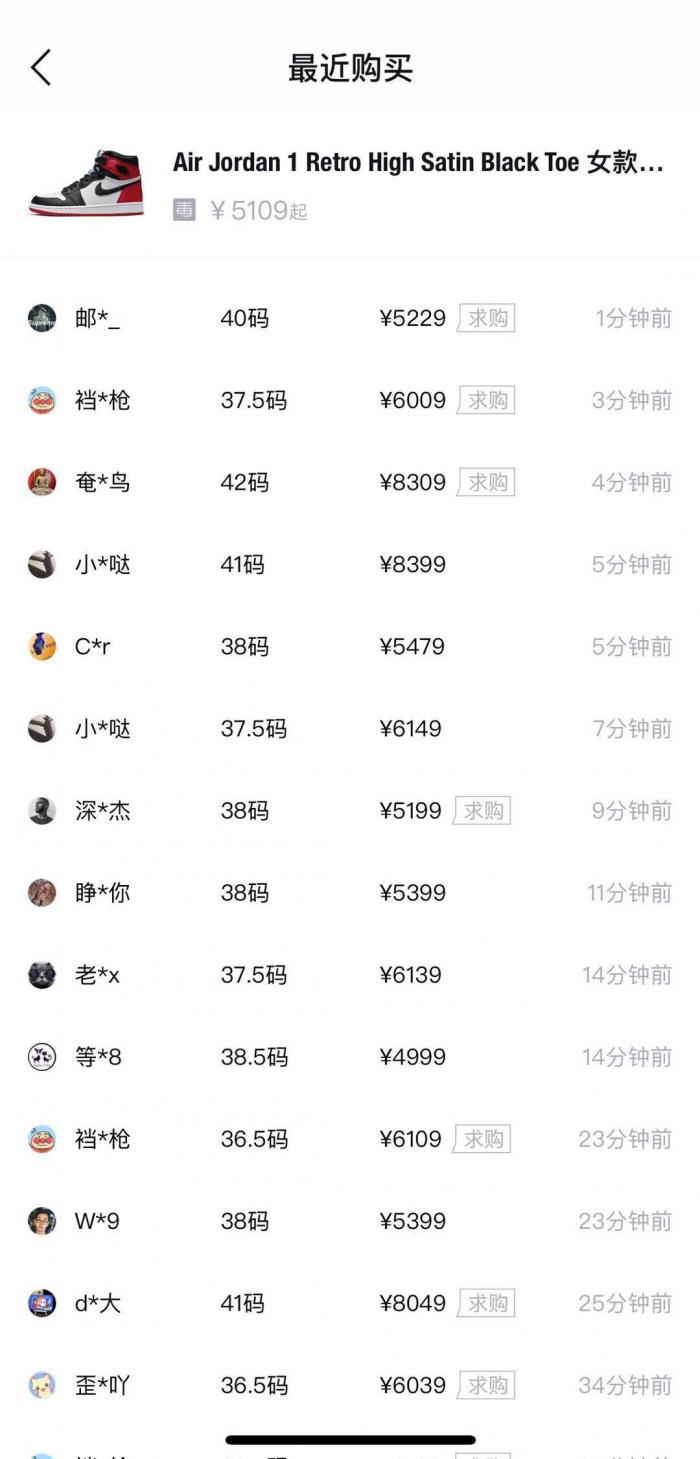Go back using the top-left arrow
Screen dimensions: 700x1459
41,68
